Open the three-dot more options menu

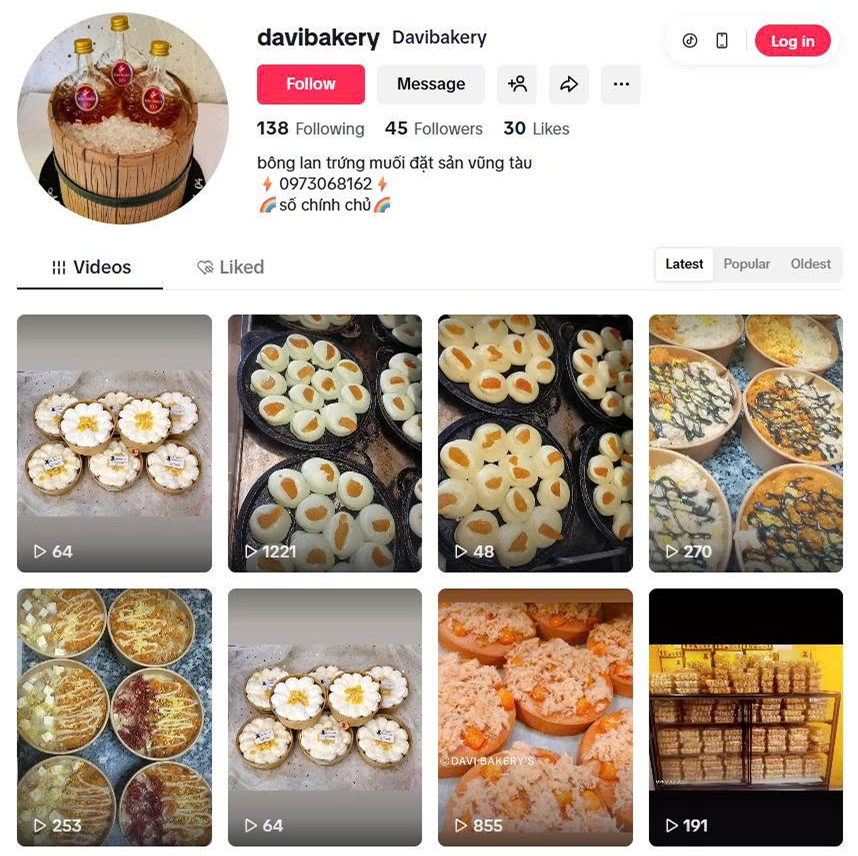point(621,84)
